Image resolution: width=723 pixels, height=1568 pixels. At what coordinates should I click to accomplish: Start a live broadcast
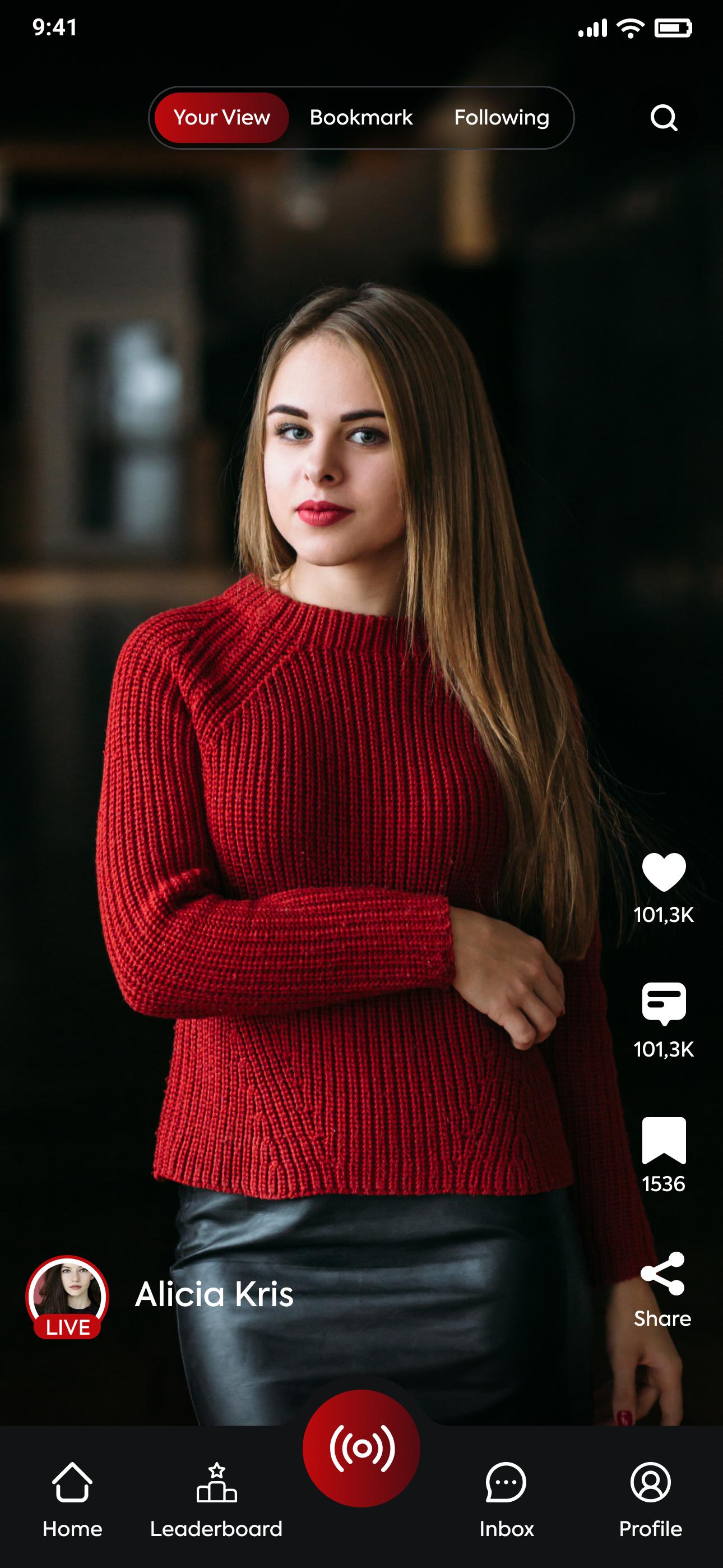(361, 1448)
